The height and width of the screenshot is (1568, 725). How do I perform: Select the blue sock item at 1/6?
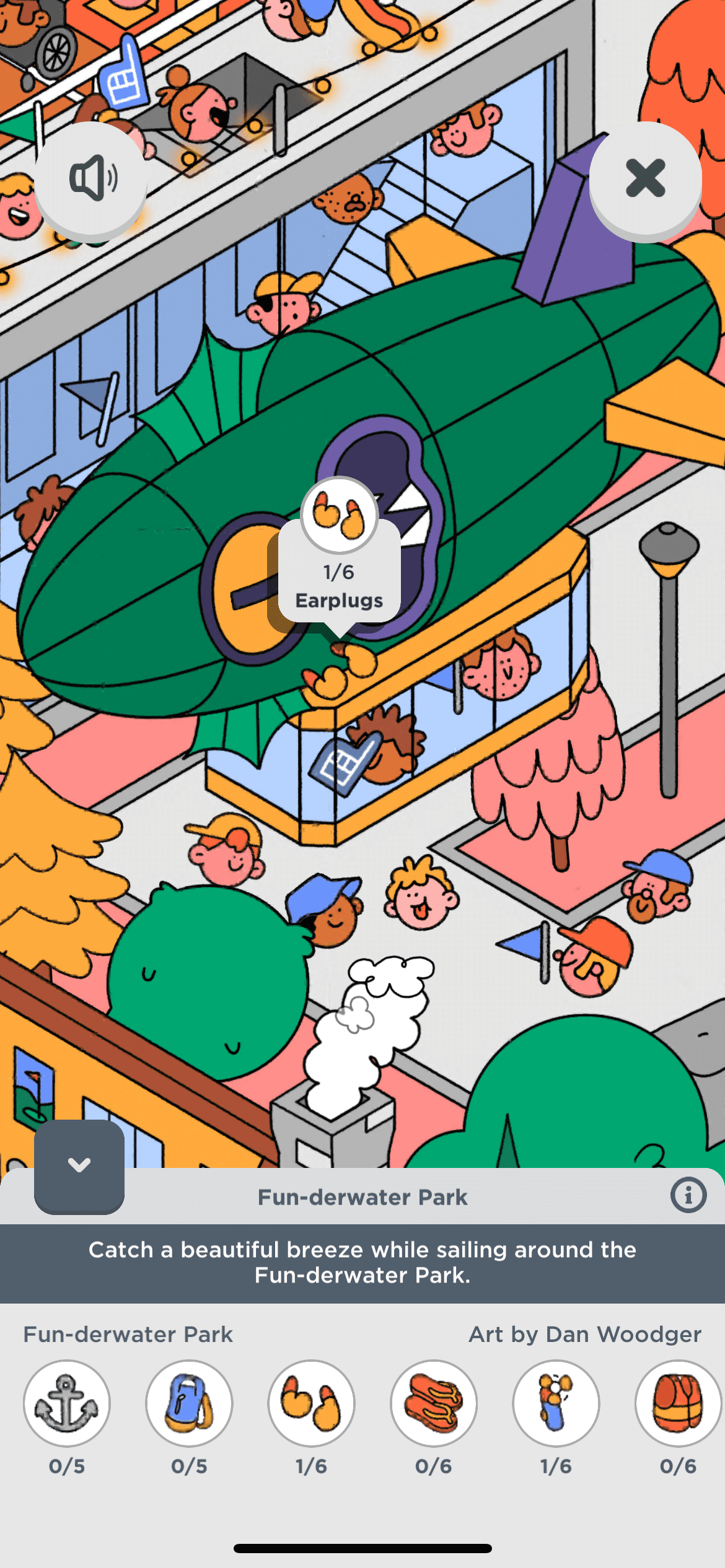(556, 1404)
